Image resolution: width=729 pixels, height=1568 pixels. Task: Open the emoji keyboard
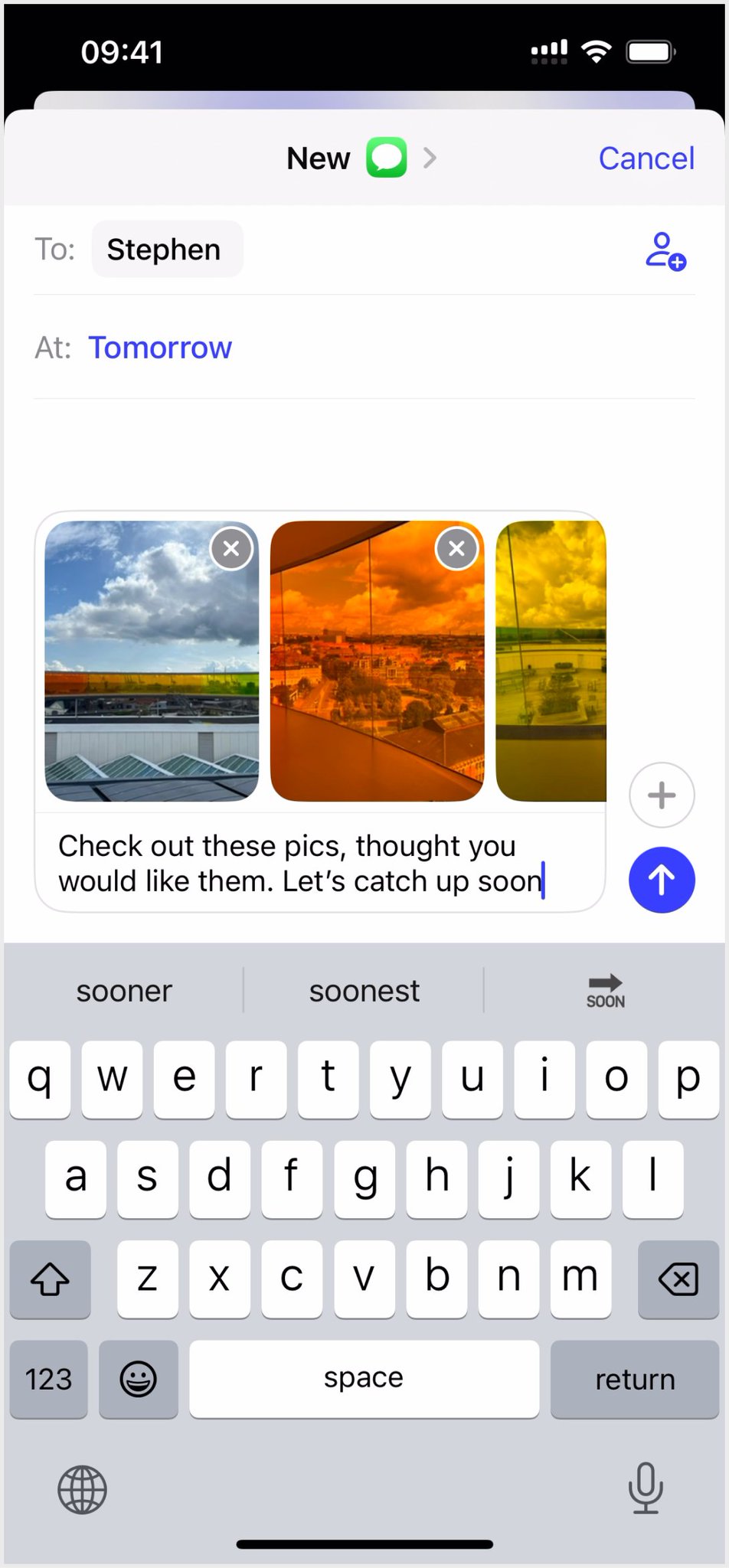click(139, 1379)
